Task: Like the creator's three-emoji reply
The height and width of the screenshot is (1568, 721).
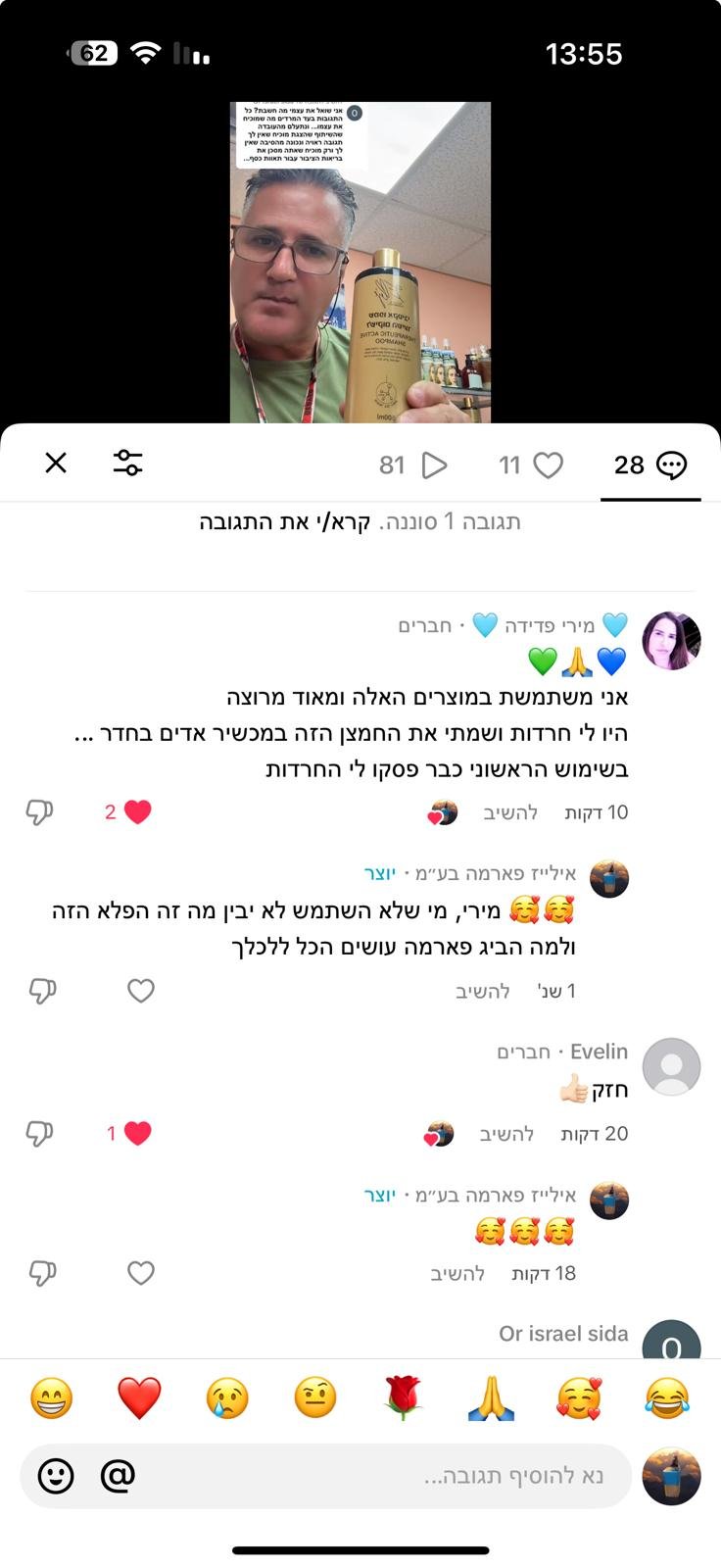Action: 141,1273
